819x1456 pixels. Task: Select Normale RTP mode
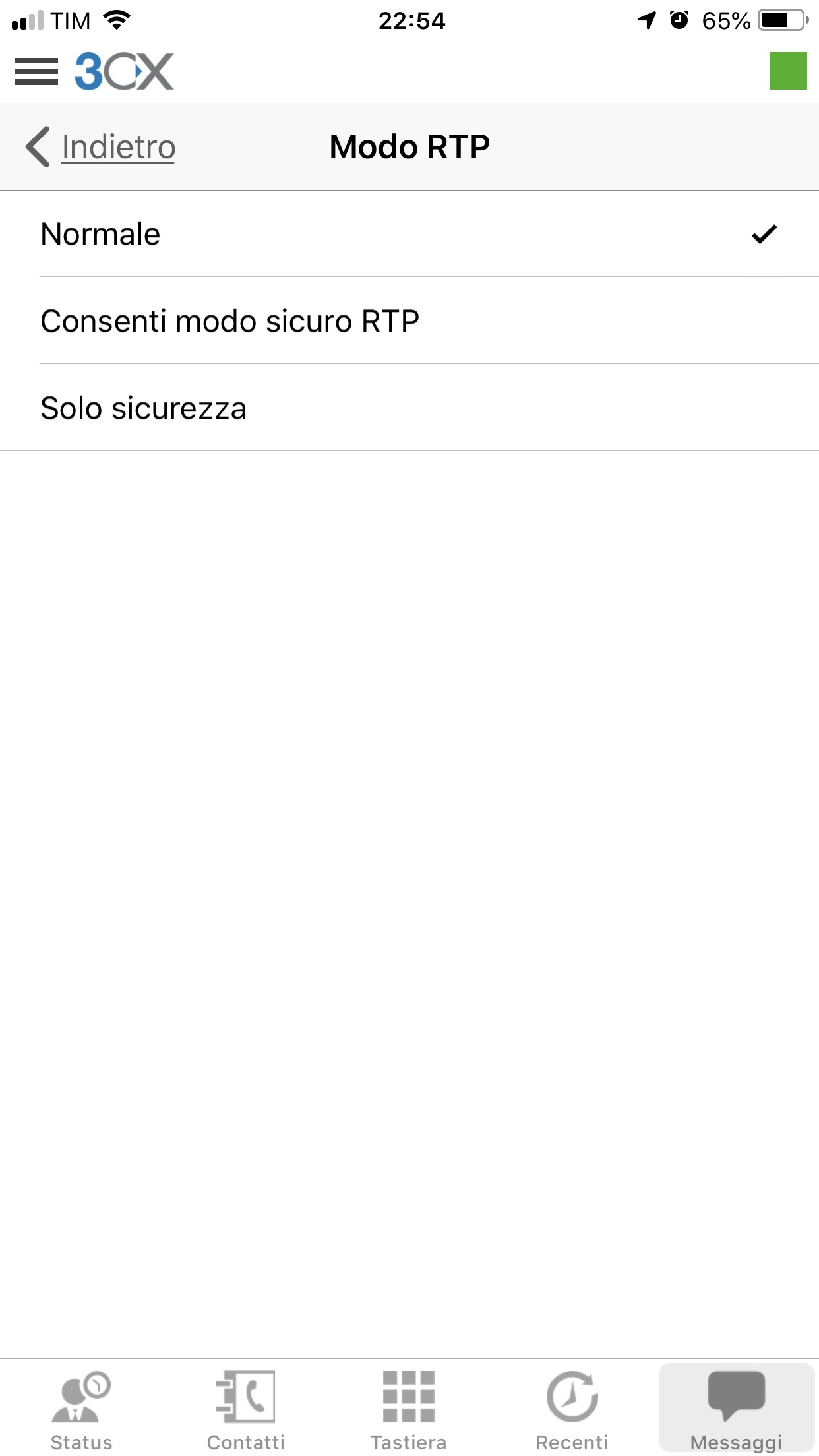coord(409,234)
